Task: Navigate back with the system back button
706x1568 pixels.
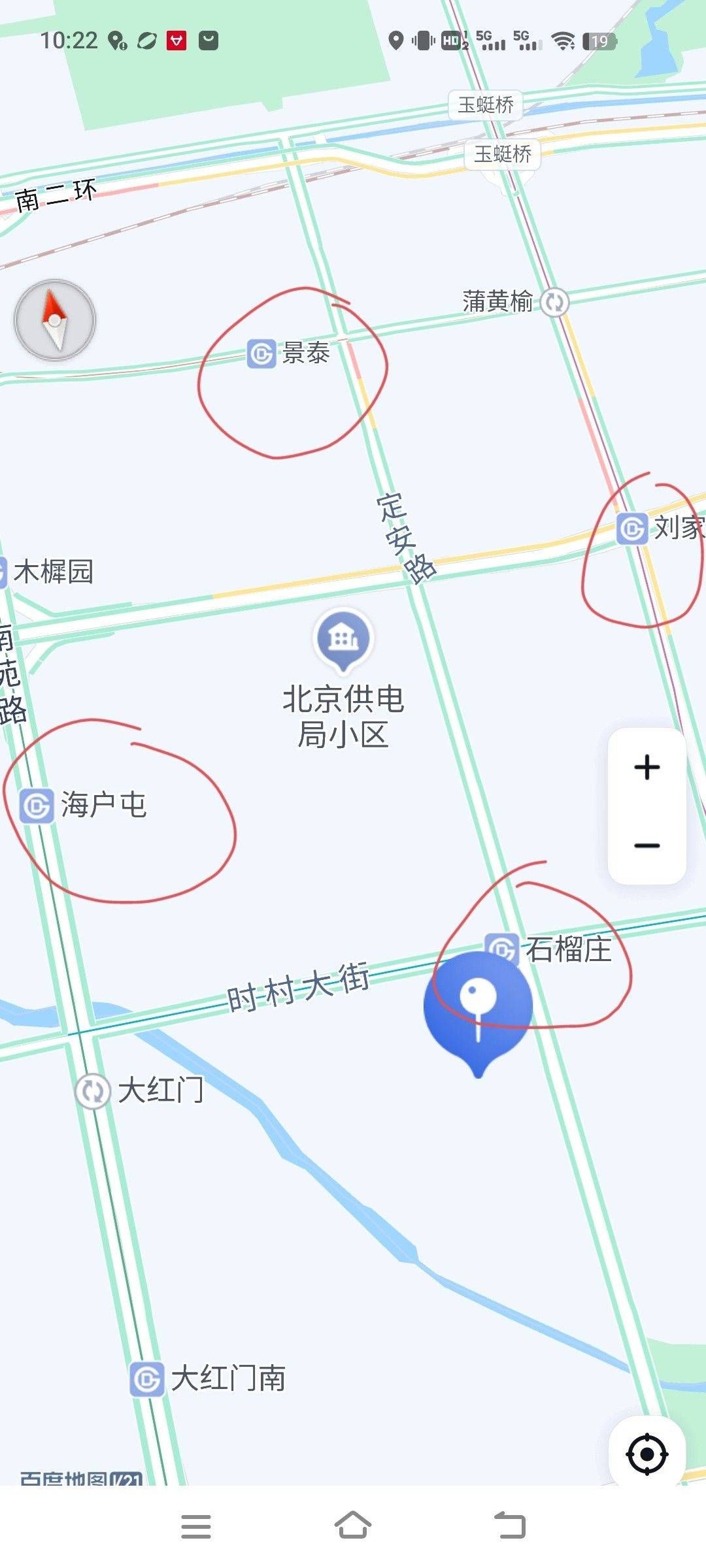Action: 510,1526
